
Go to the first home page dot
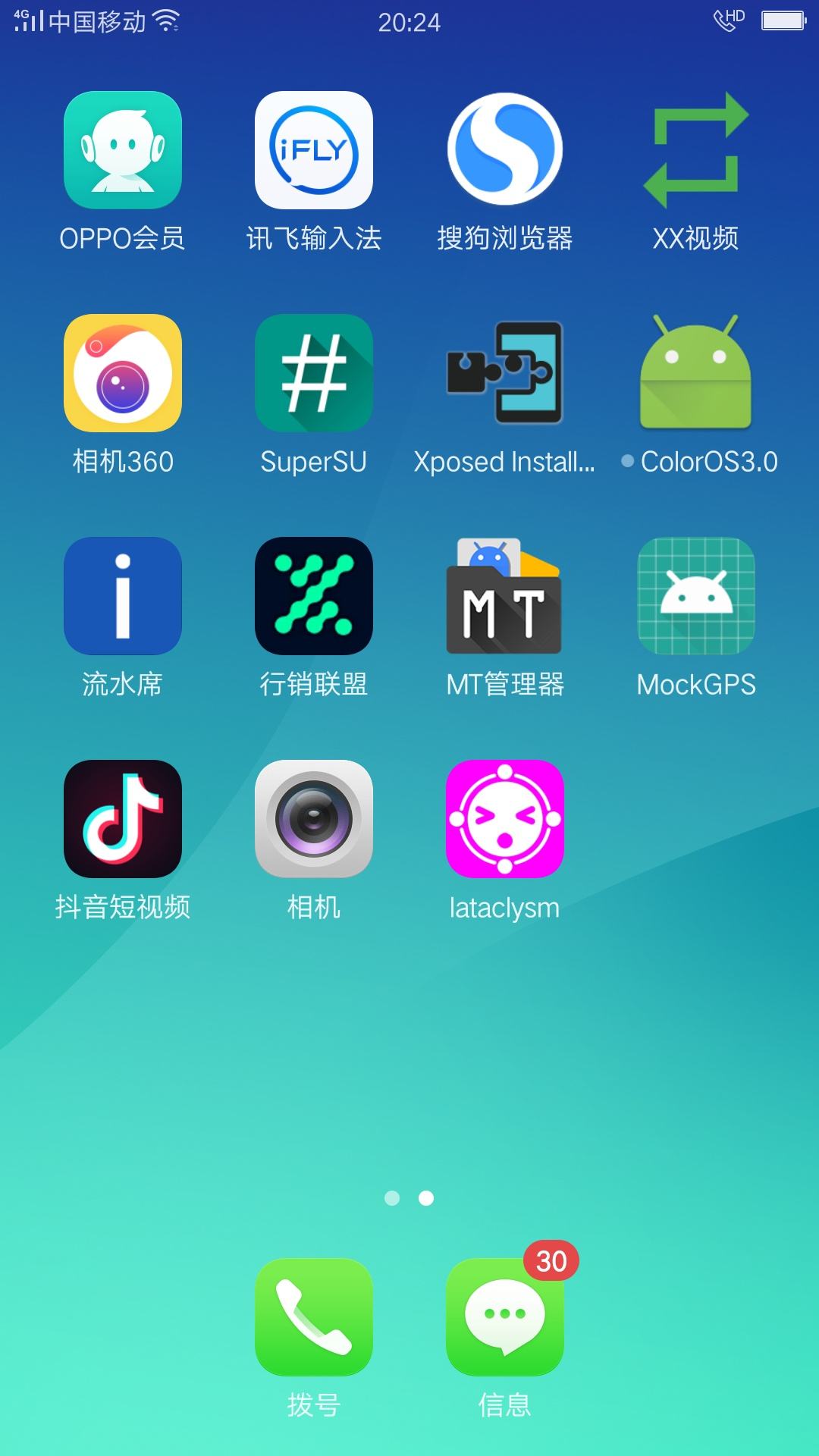click(x=392, y=1198)
